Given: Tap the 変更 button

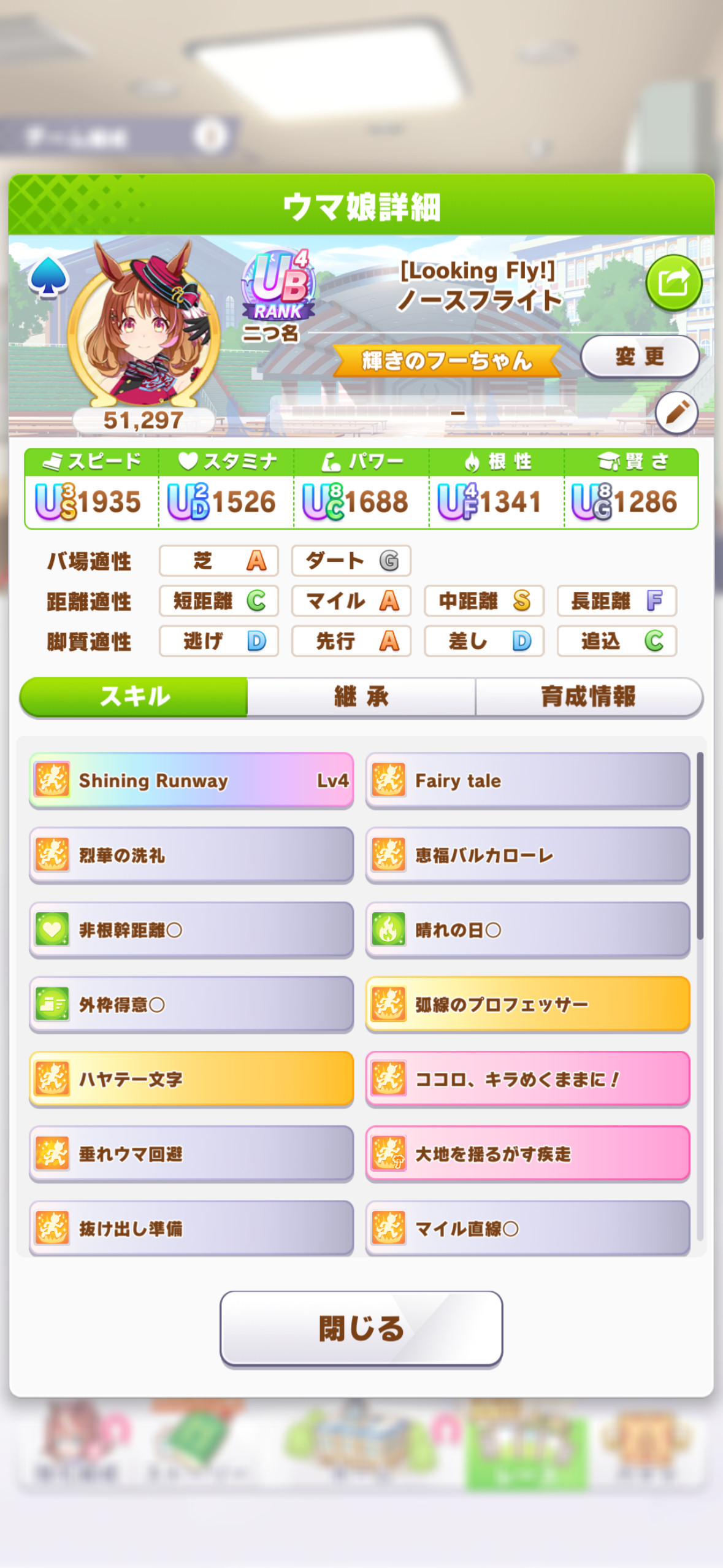Looking at the screenshot, I should pos(640,356).
